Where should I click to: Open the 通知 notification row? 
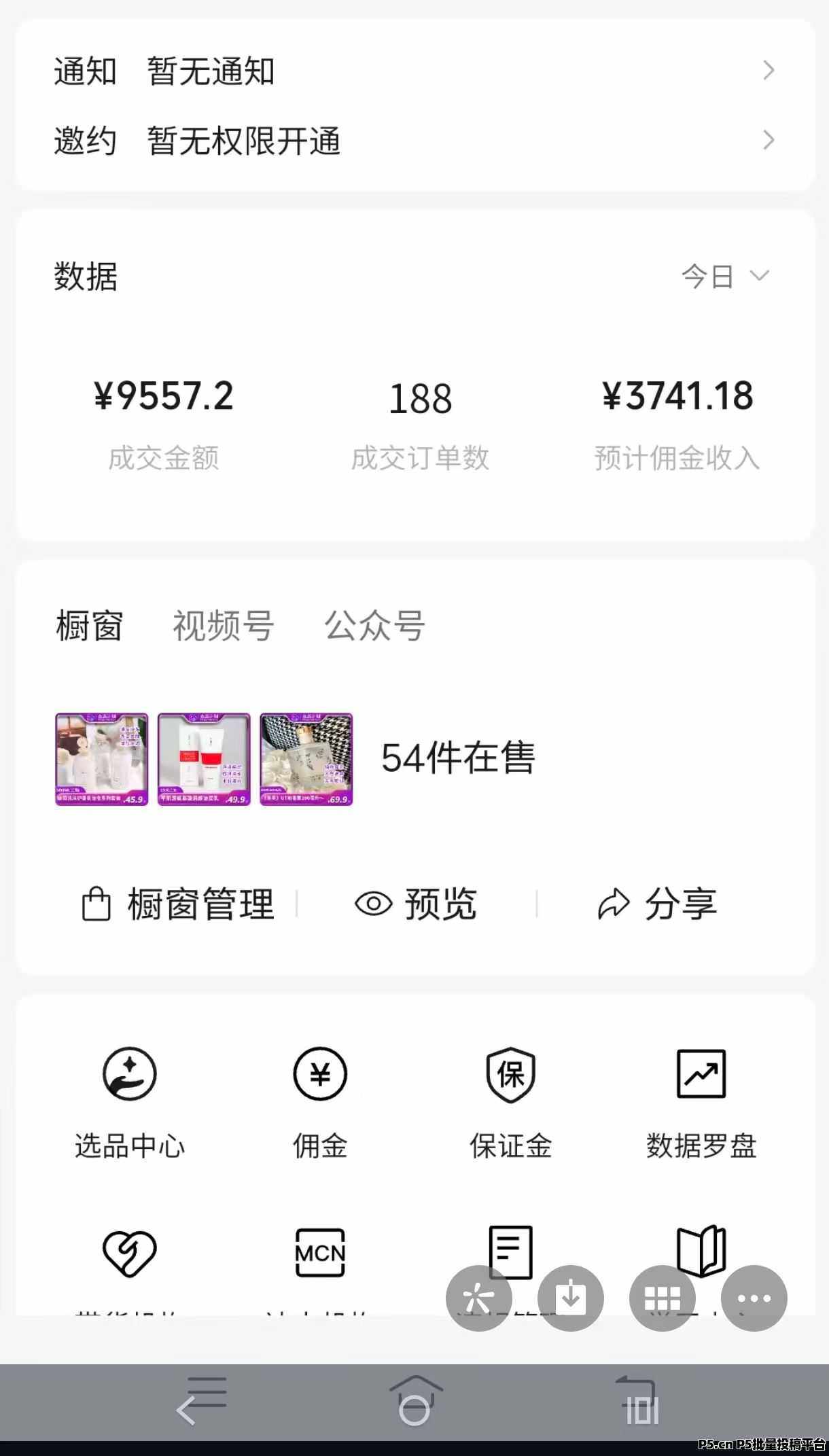414,71
